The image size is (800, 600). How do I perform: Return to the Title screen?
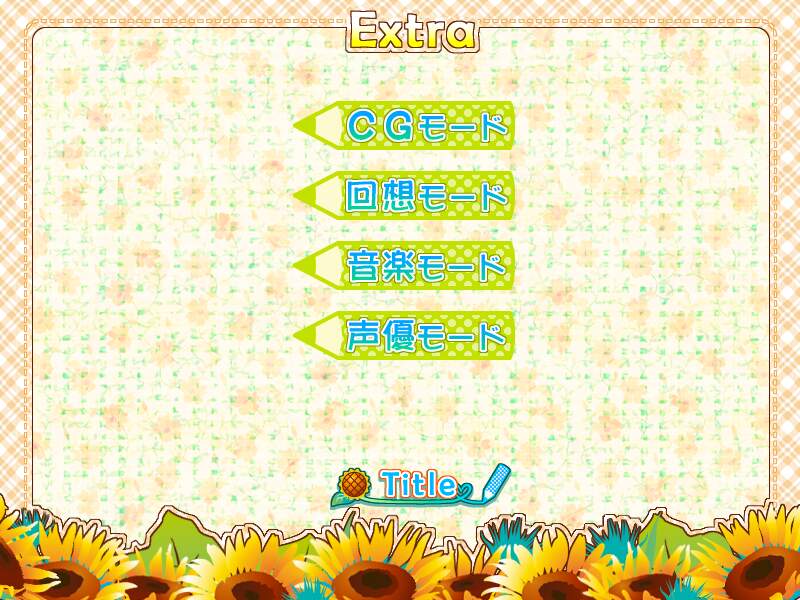click(x=418, y=485)
